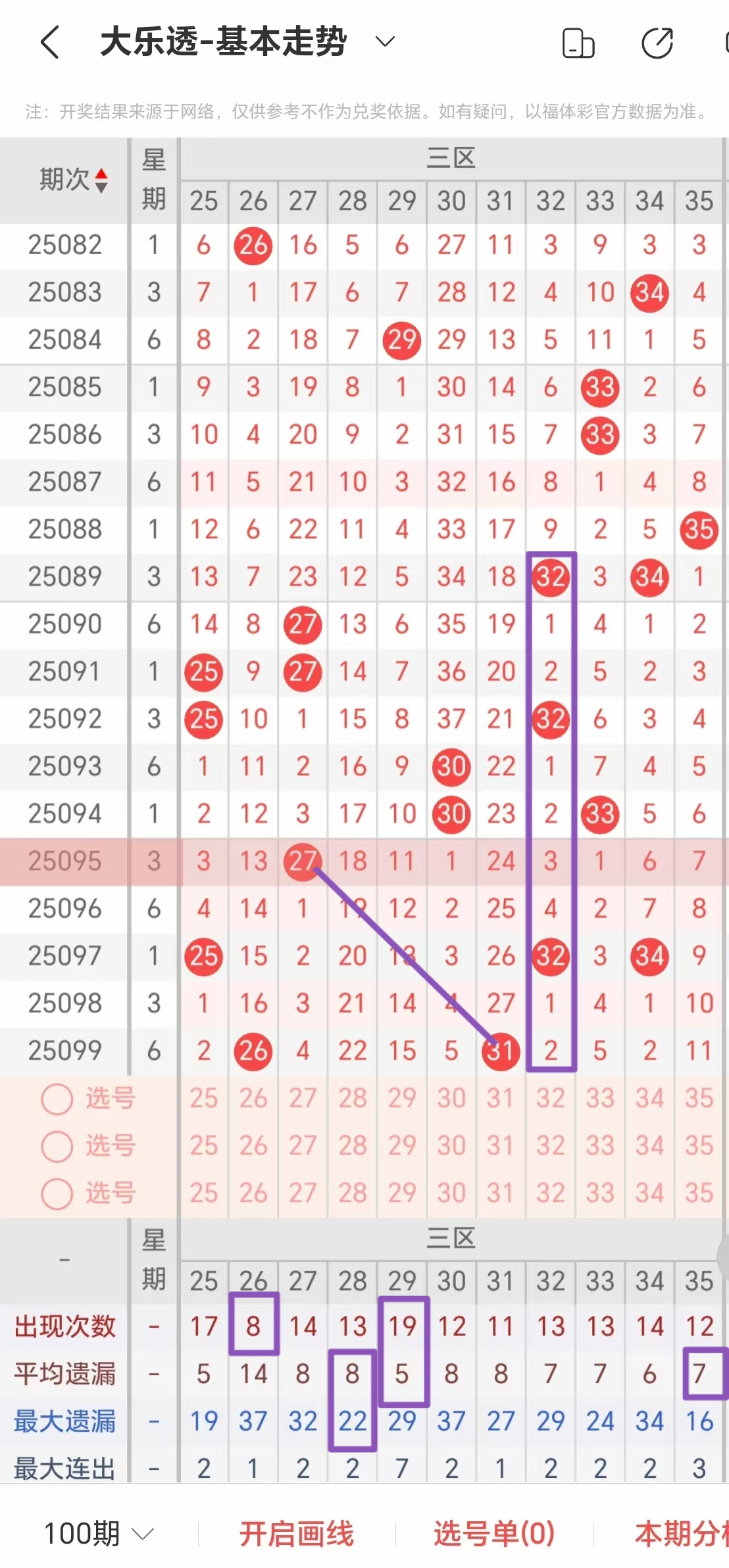The width and height of the screenshot is (729, 1568).
Task: Select the third 选号 selection circle
Action: pyautogui.click(x=57, y=1193)
